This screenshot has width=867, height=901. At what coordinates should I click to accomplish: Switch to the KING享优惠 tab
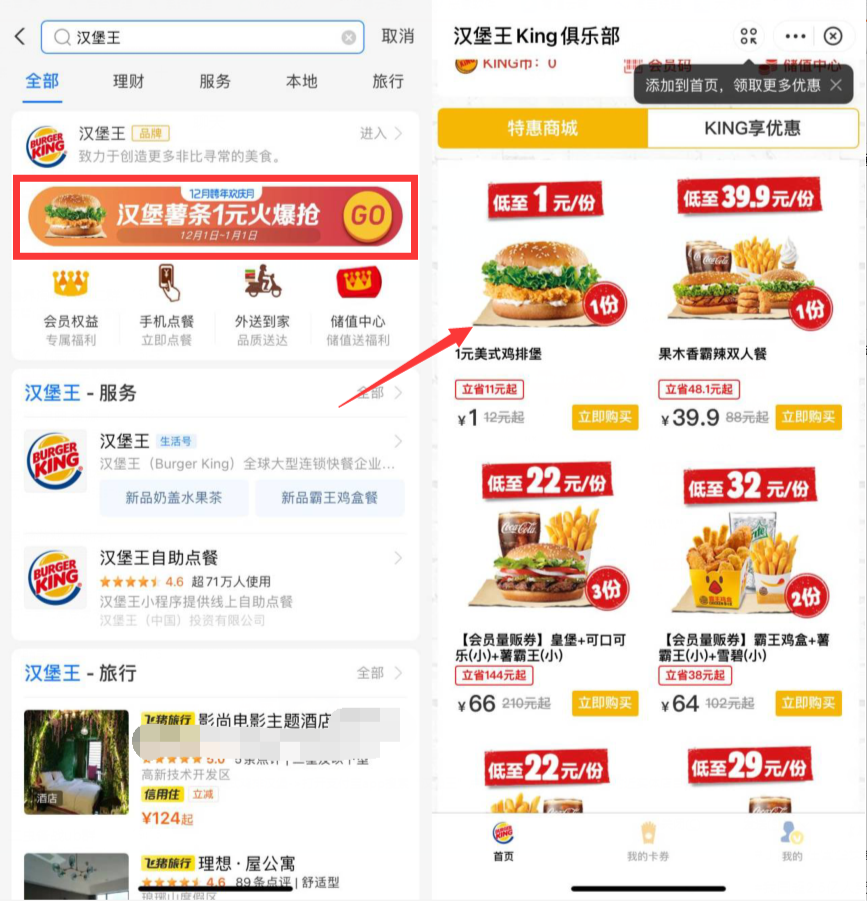click(752, 128)
